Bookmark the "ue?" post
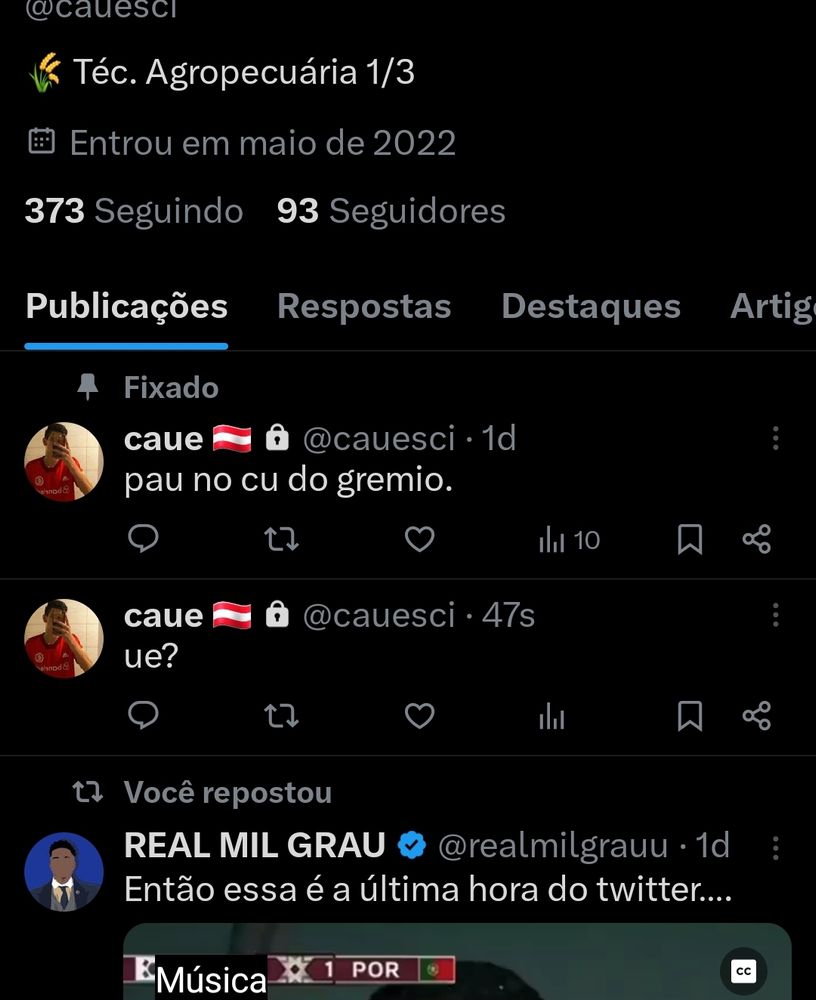The height and width of the screenshot is (1000, 816). 690,716
